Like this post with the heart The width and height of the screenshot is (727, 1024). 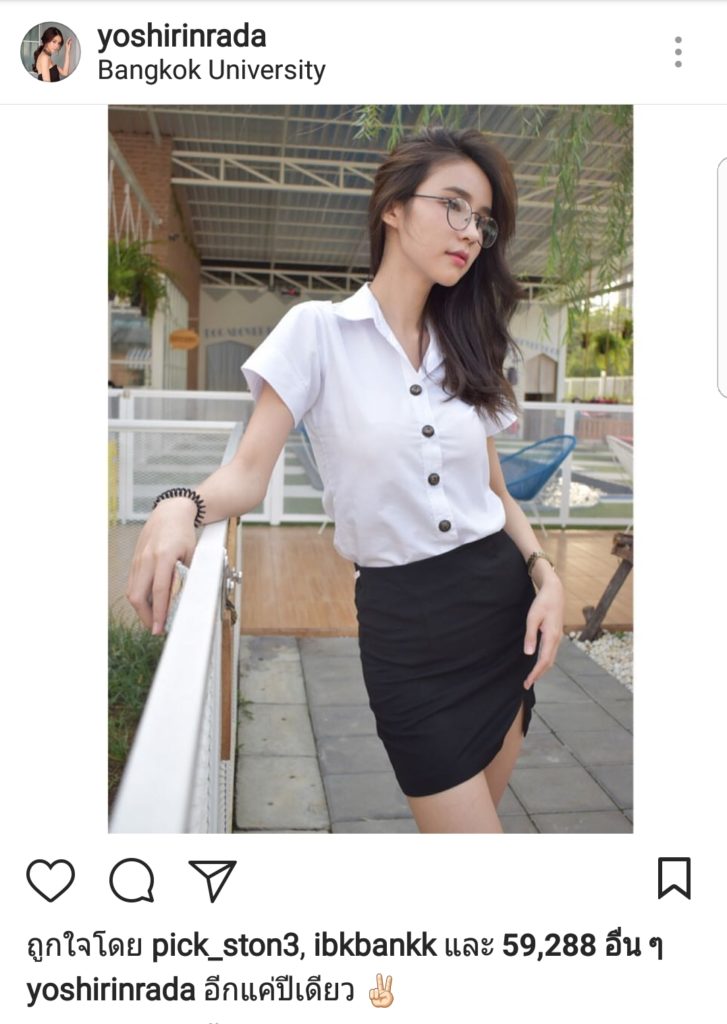point(50,881)
